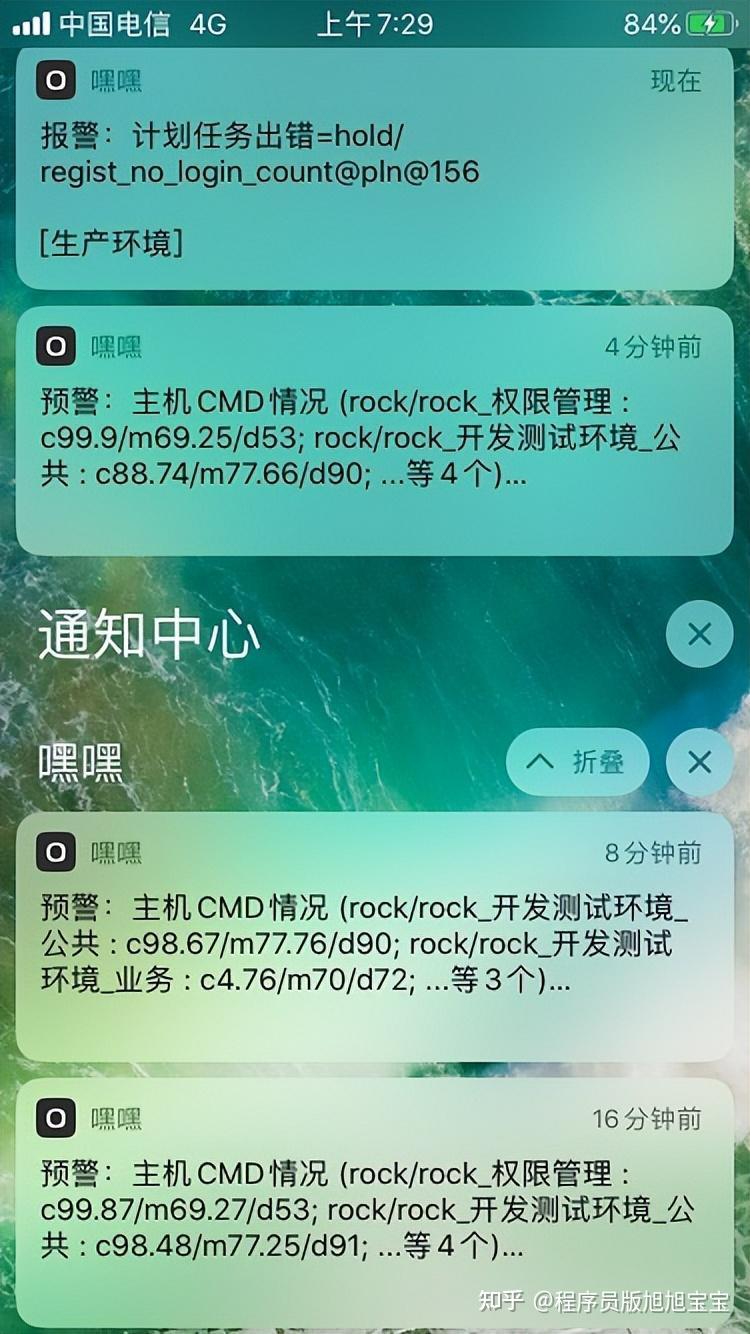Clear the 嘿嘿 group with its X button
Screen dimensions: 750x1334
(699, 762)
